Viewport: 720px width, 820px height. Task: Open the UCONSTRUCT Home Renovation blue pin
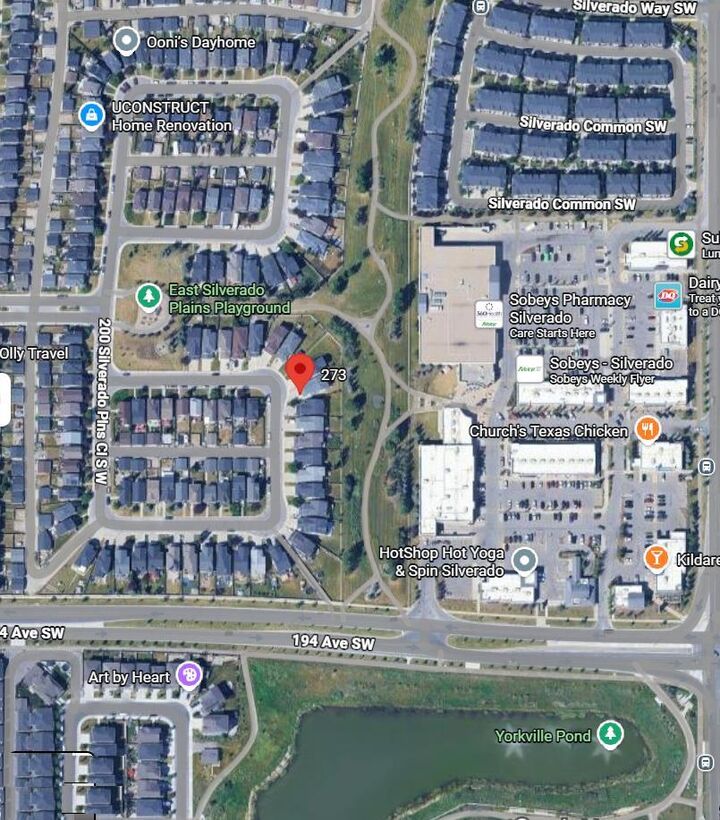pos(90,114)
